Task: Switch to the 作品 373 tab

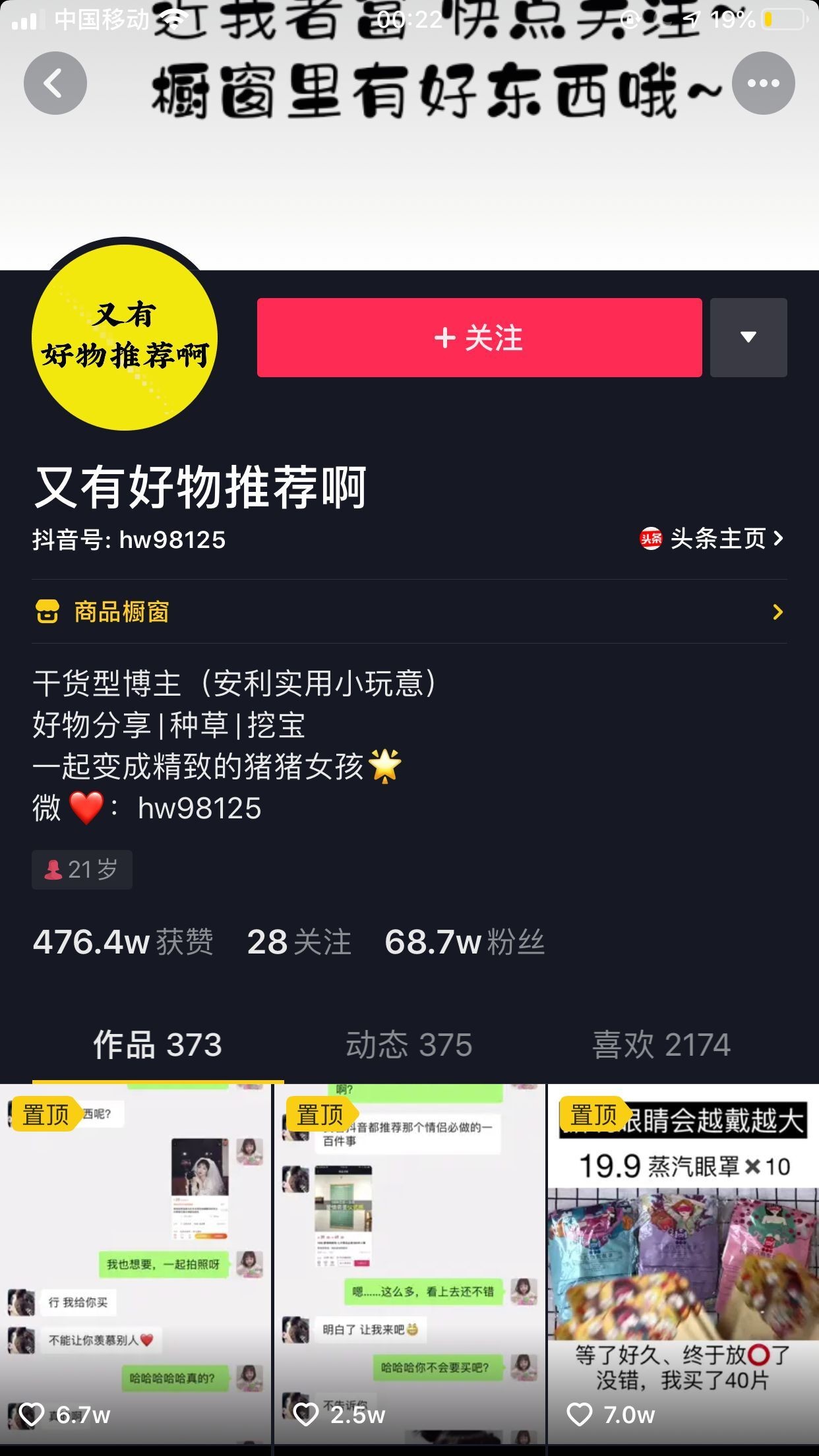Action: pos(158,1045)
